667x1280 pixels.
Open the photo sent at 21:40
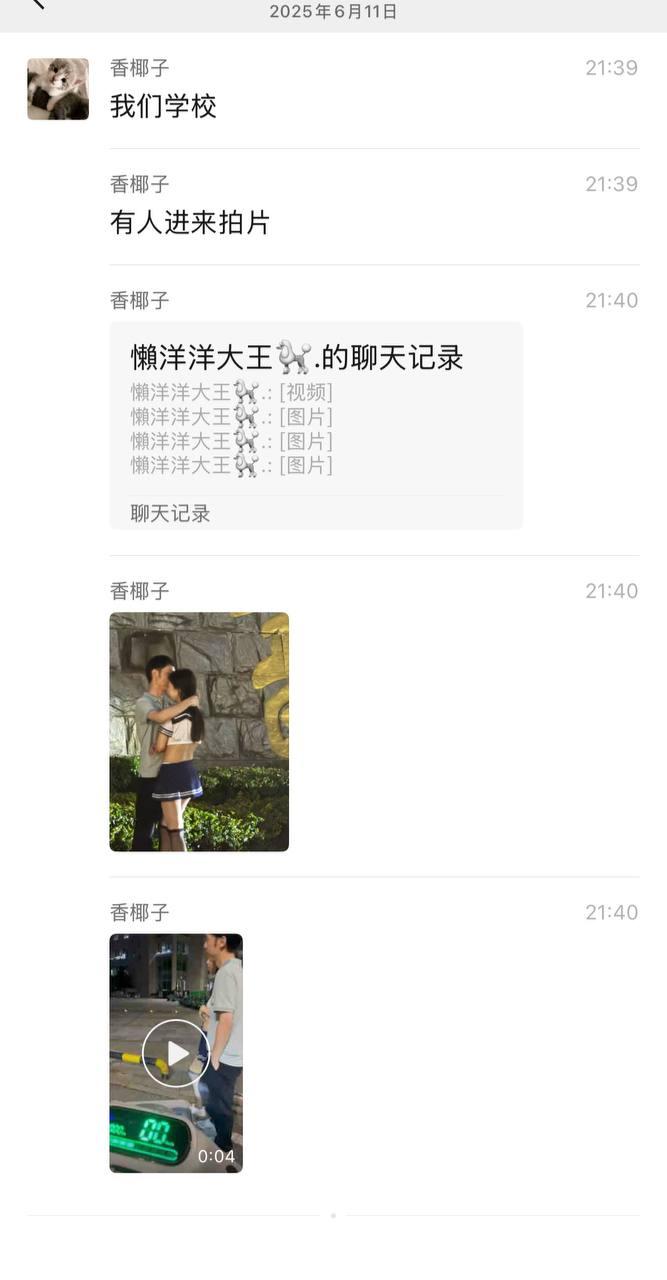[199, 731]
